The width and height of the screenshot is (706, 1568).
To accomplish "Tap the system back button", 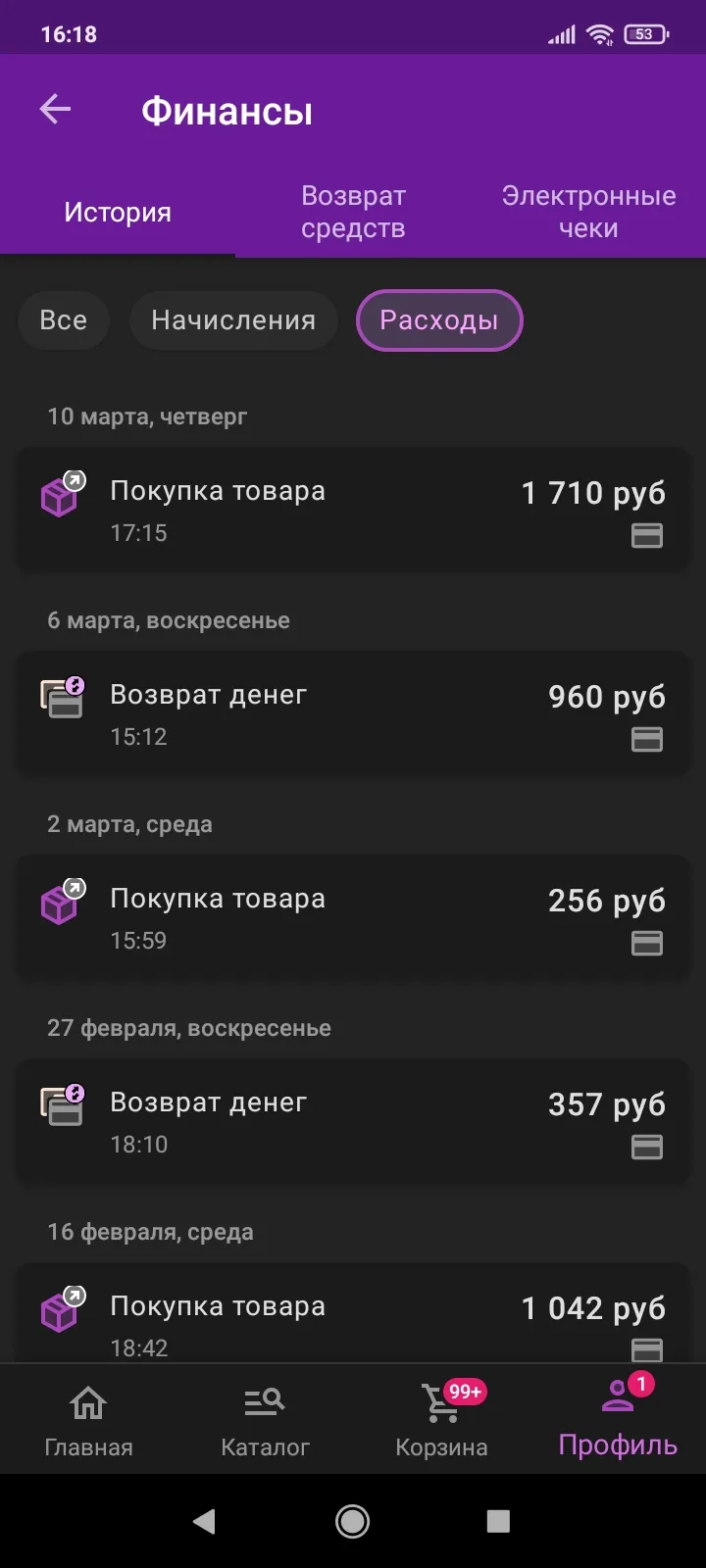I will point(204,1521).
